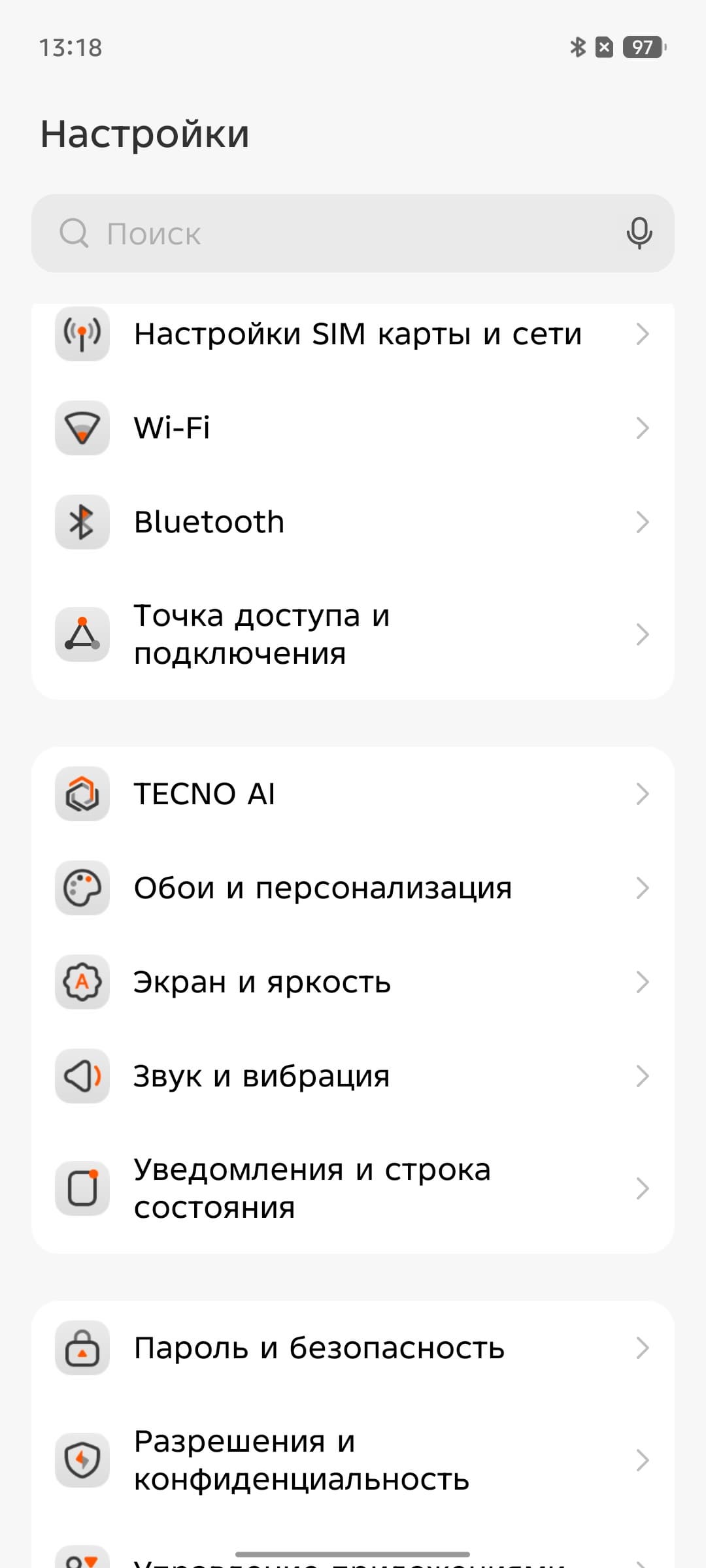
Task: Open Уведомления и строка состояния
Action: coord(353,1188)
